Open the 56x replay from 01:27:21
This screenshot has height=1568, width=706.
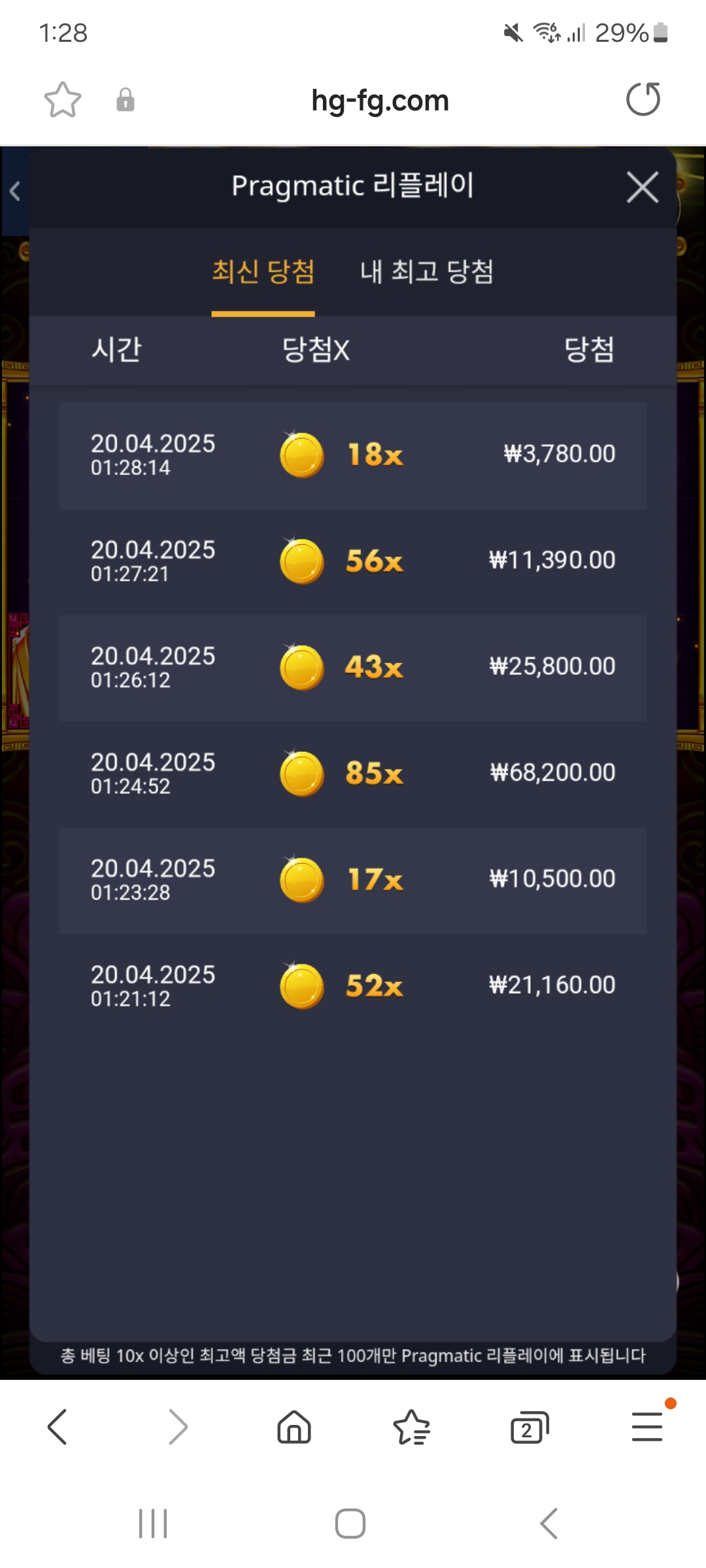[353, 561]
